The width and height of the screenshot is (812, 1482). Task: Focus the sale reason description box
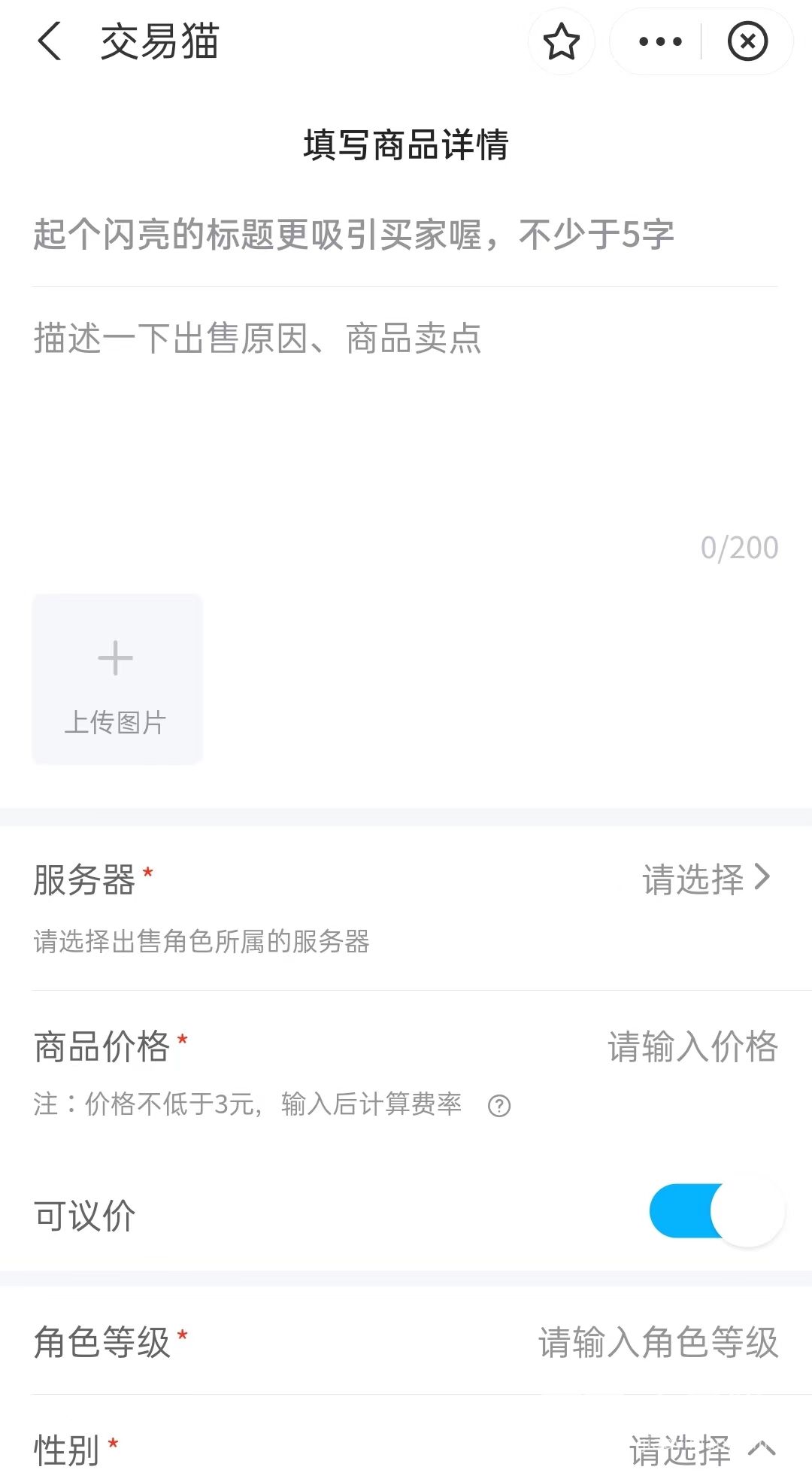(x=406, y=421)
